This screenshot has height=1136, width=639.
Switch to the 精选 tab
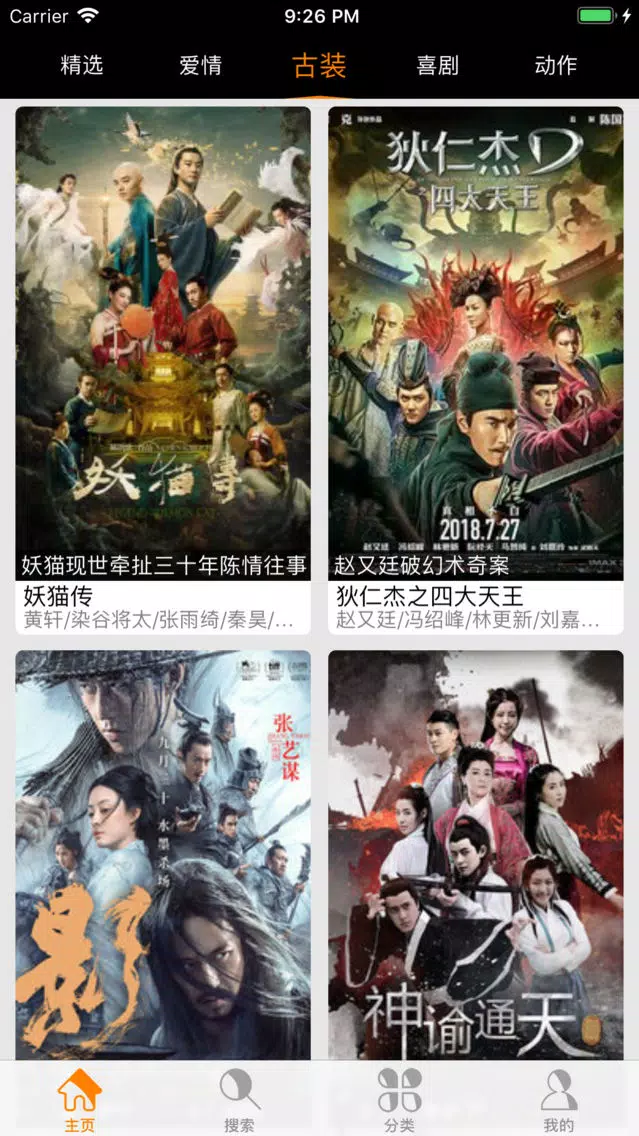tap(82, 65)
